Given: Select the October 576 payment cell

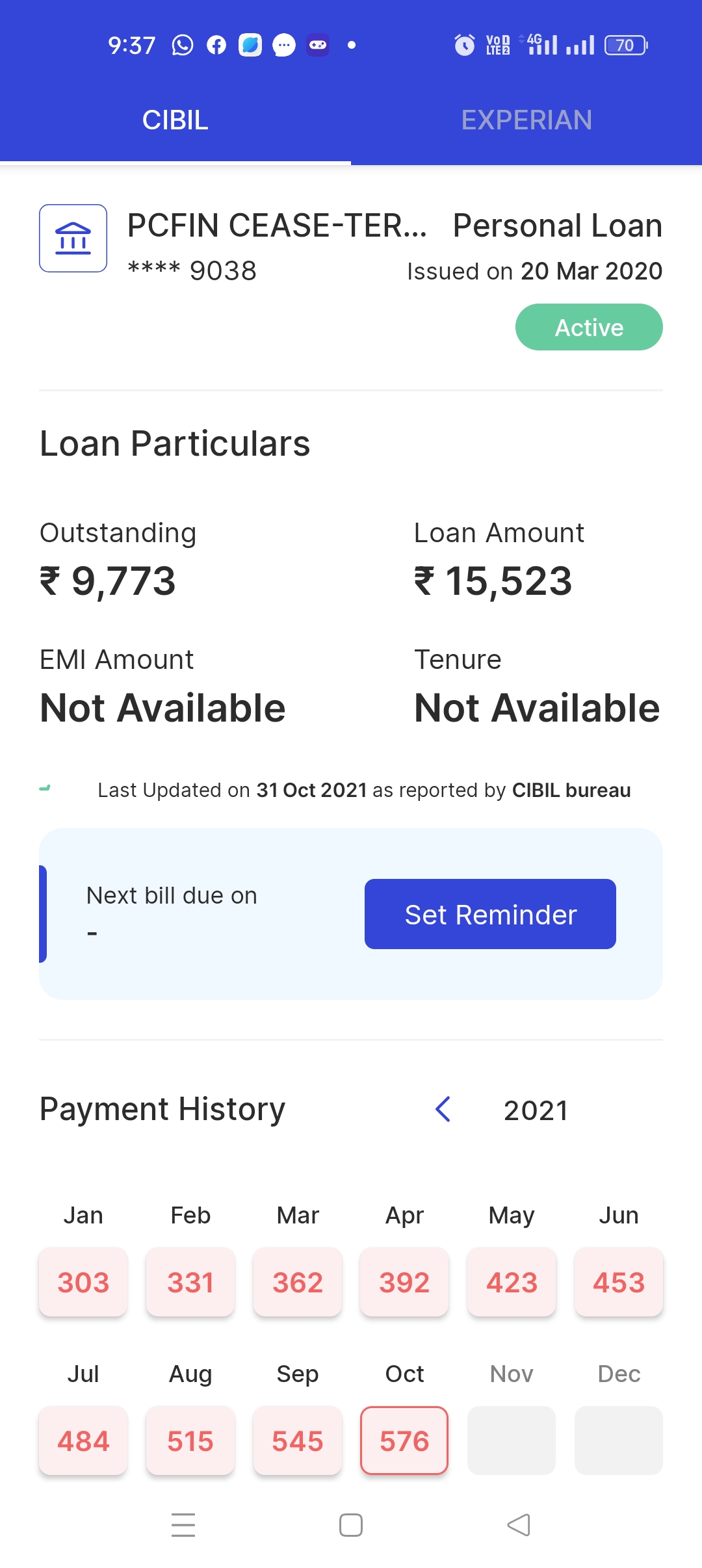Looking at the screenshot, I should click(404, 1441).
